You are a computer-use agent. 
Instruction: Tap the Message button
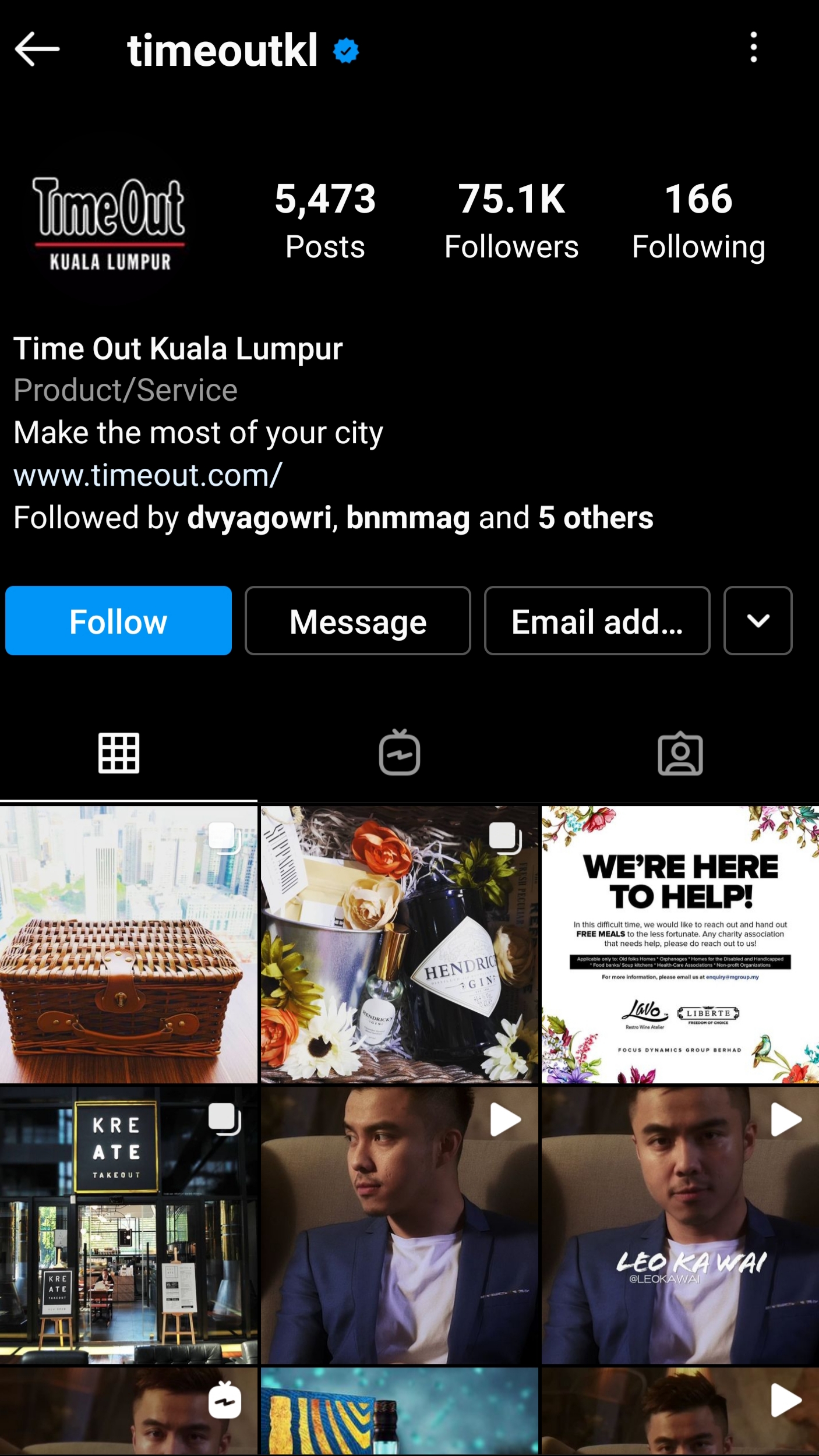coord(358,621)
